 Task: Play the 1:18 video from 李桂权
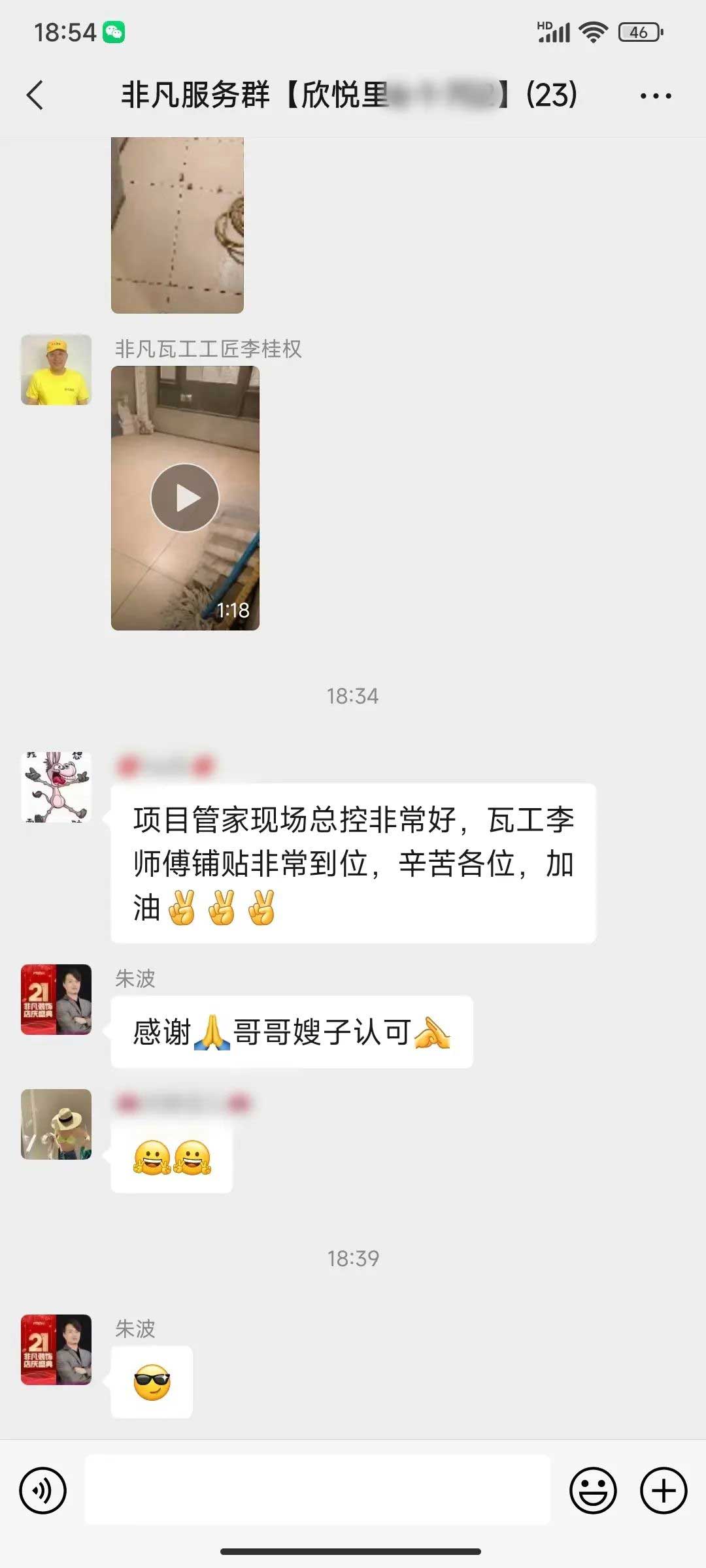click(x=185, y=498)
